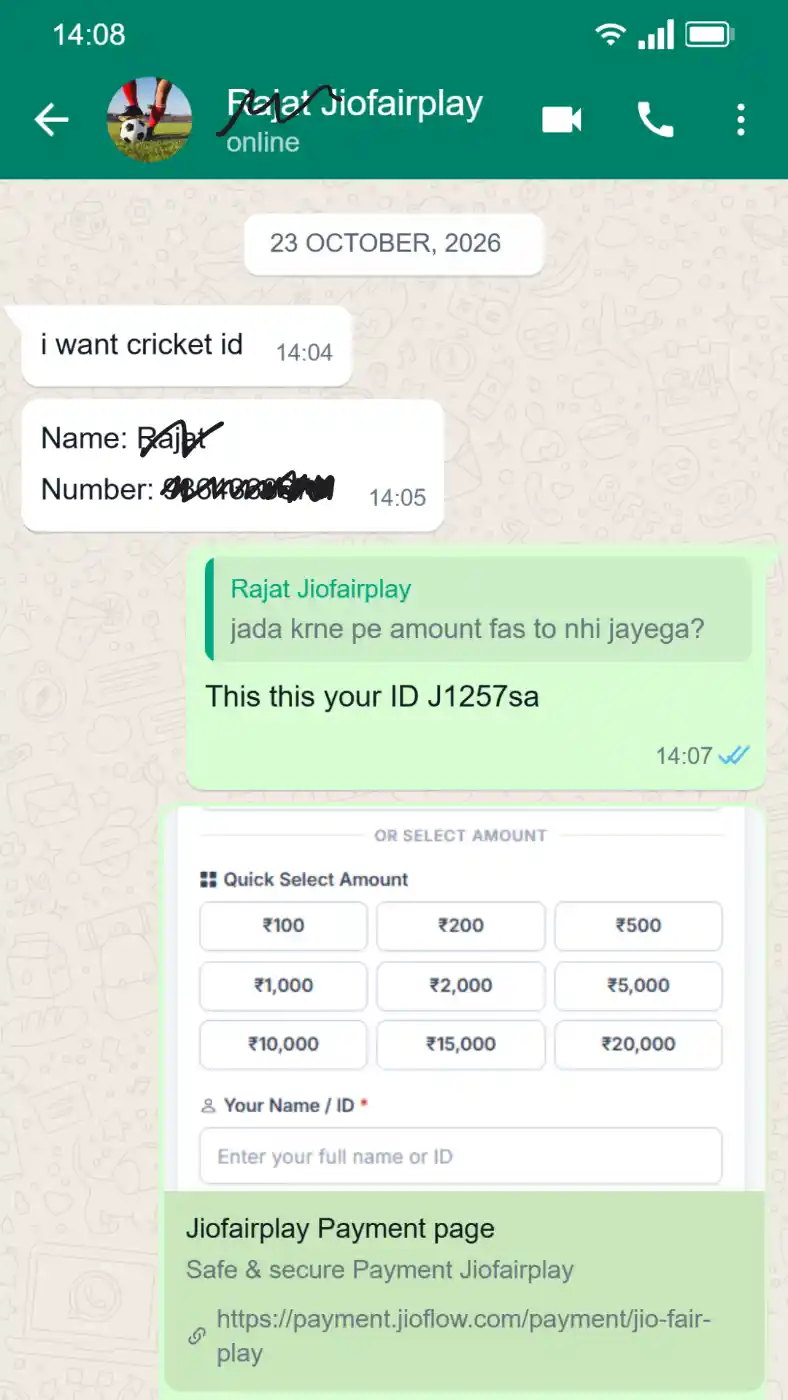Go back to the chat list
Image resolution: width=788 pixels, height=1400 pixels.
pyautogui.click(x=52, y=120)
